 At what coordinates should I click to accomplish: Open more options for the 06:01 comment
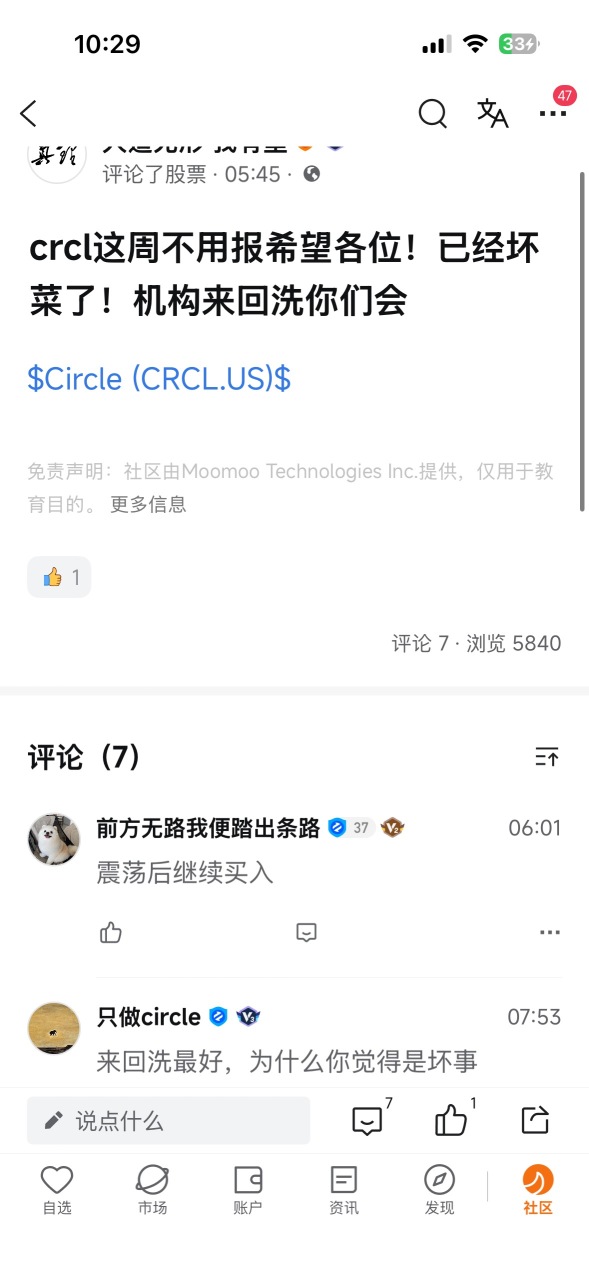pos(549,932)
